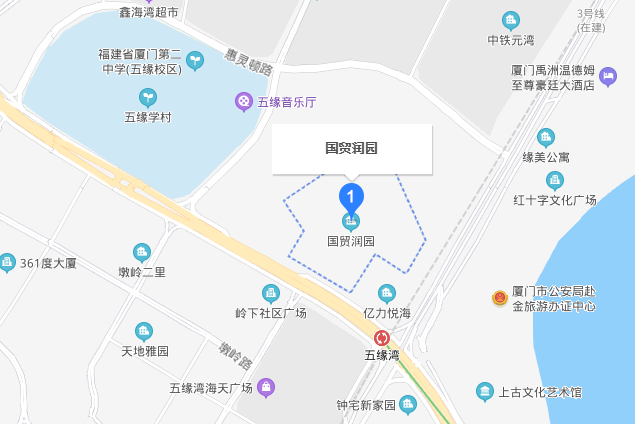The image size is (635, 424).
Task: Open the 亿力悦海 place marker
Action: (x=387, y=293)
